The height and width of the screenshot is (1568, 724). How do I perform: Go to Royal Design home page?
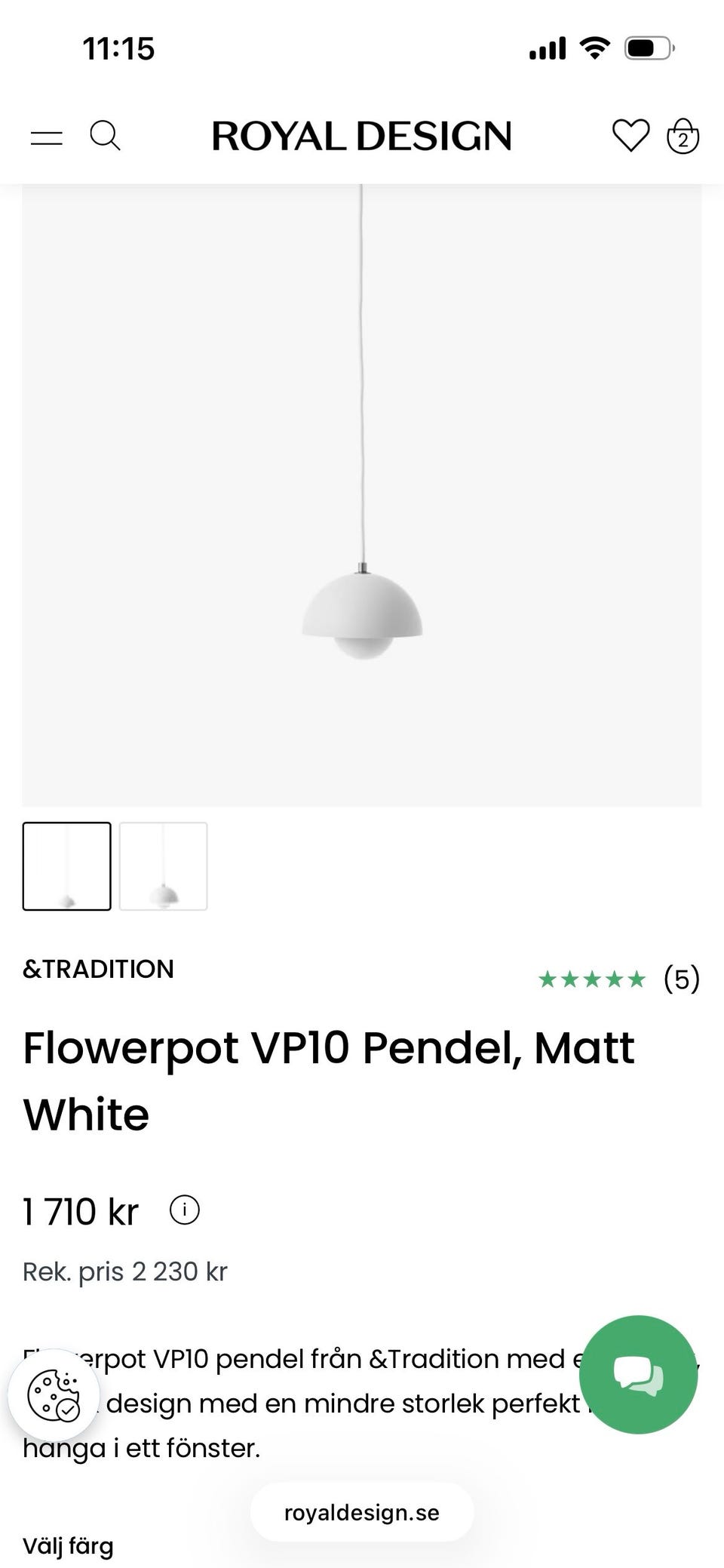pos(362,137)
